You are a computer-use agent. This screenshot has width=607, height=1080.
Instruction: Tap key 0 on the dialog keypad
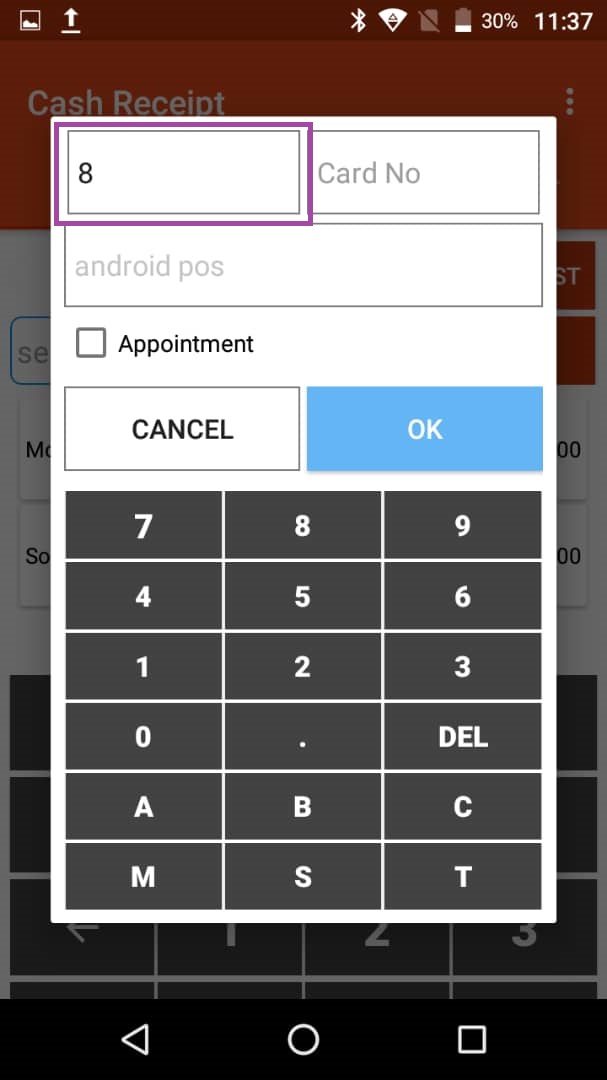point(143,737)
